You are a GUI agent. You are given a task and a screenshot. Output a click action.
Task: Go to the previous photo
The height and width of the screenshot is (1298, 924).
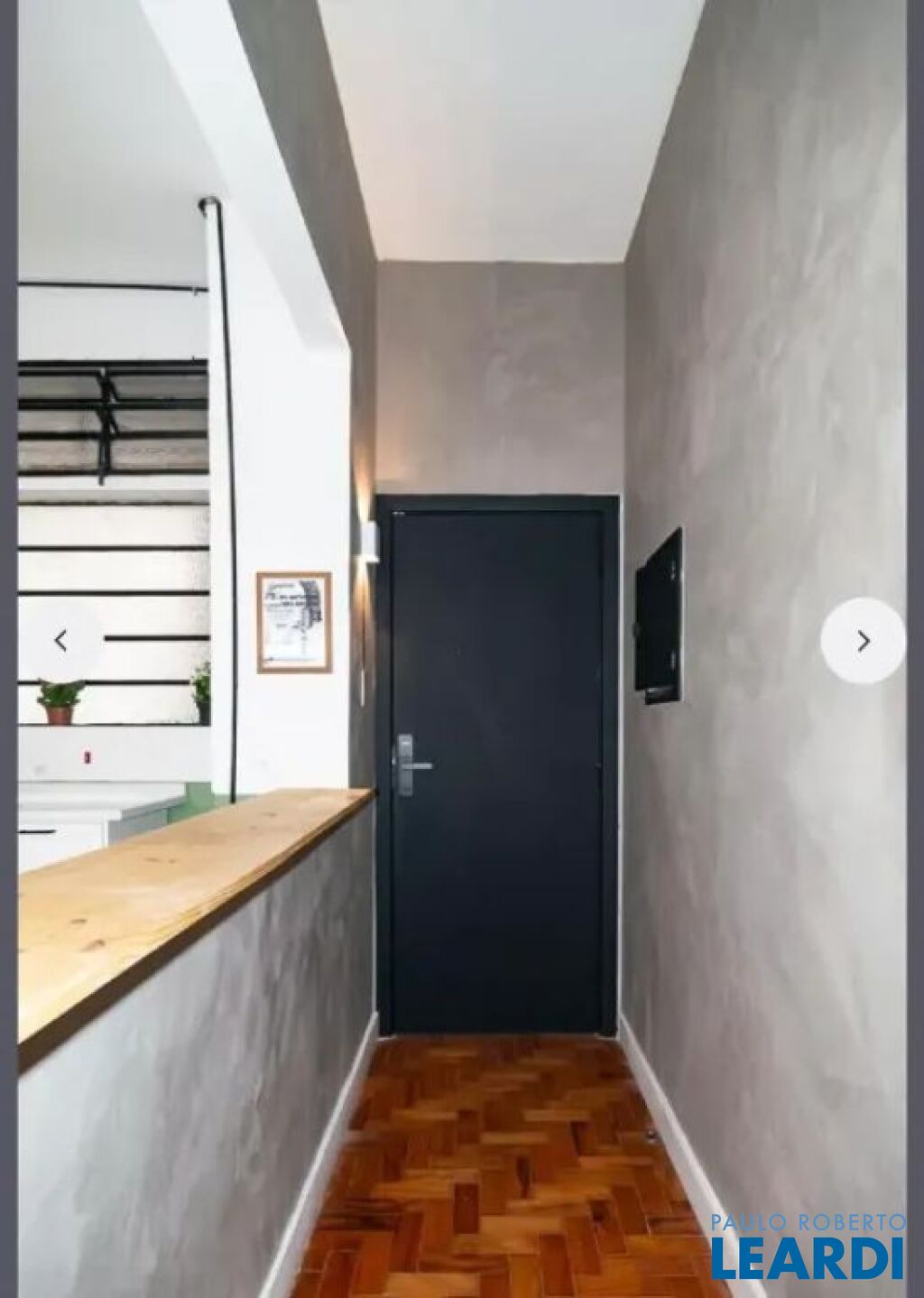[x=60, y=641]
